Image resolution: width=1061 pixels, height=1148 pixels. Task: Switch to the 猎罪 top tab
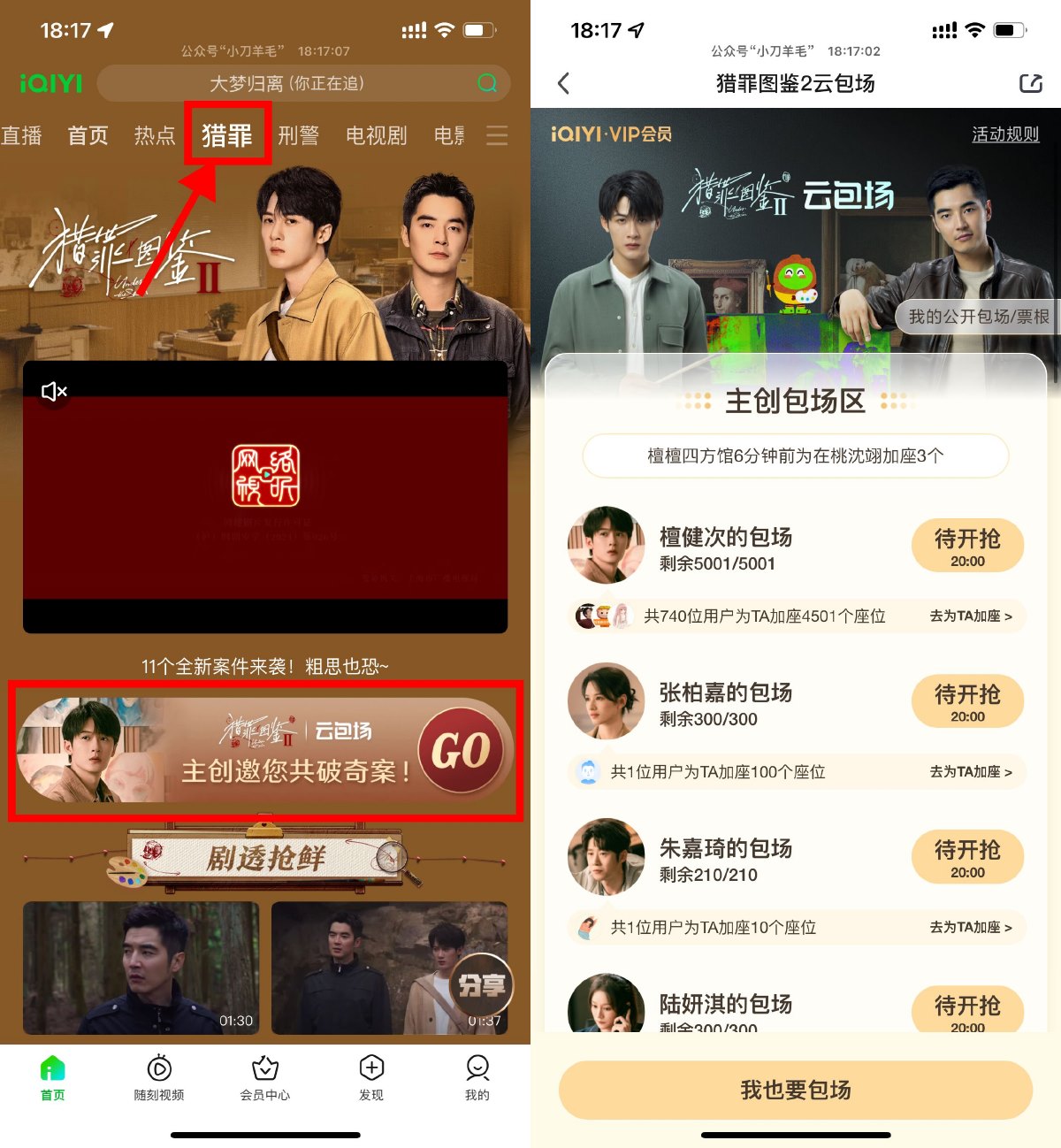[x=227, y=135]
